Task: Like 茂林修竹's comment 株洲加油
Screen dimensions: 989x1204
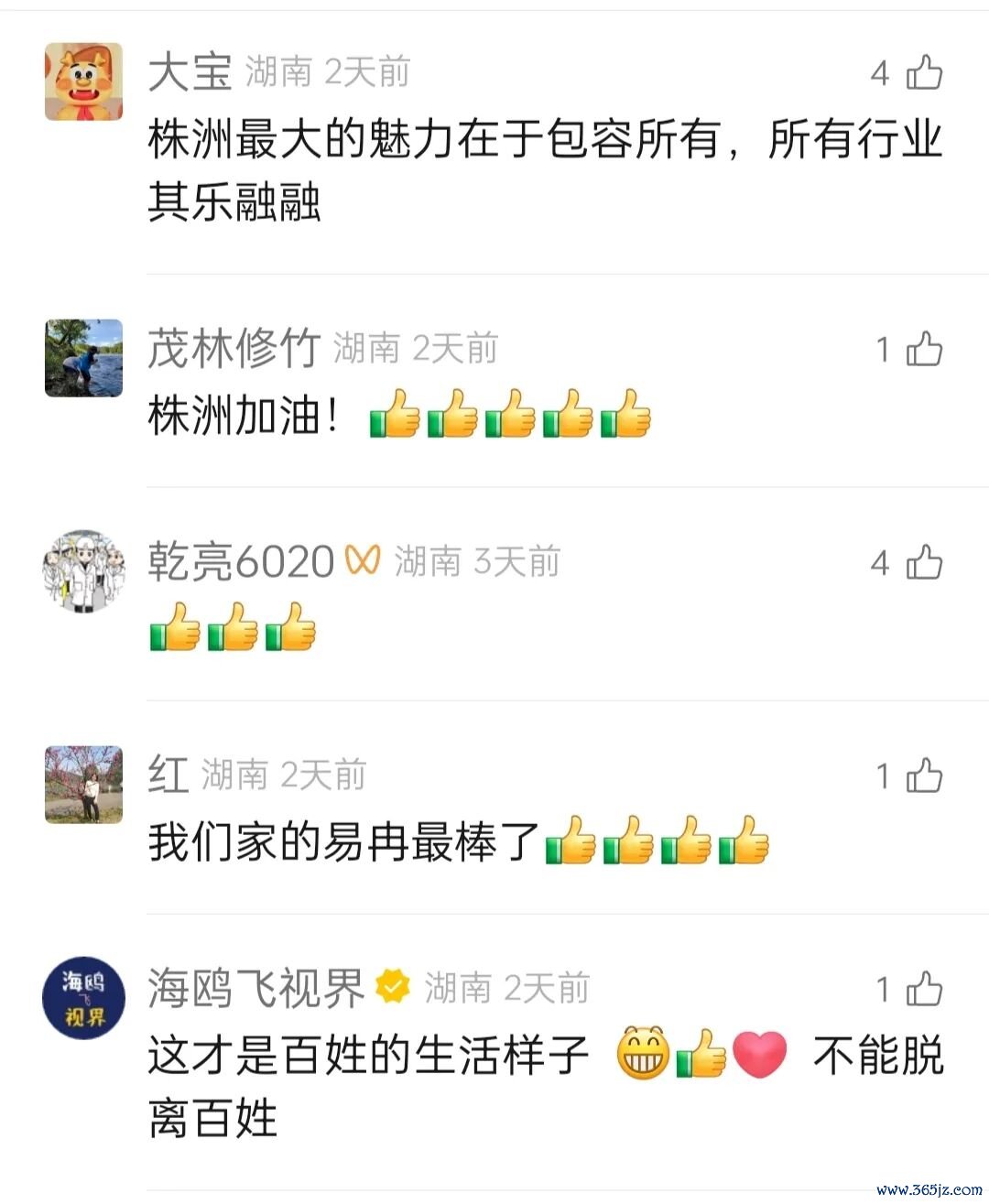Action: pos(924,350)
